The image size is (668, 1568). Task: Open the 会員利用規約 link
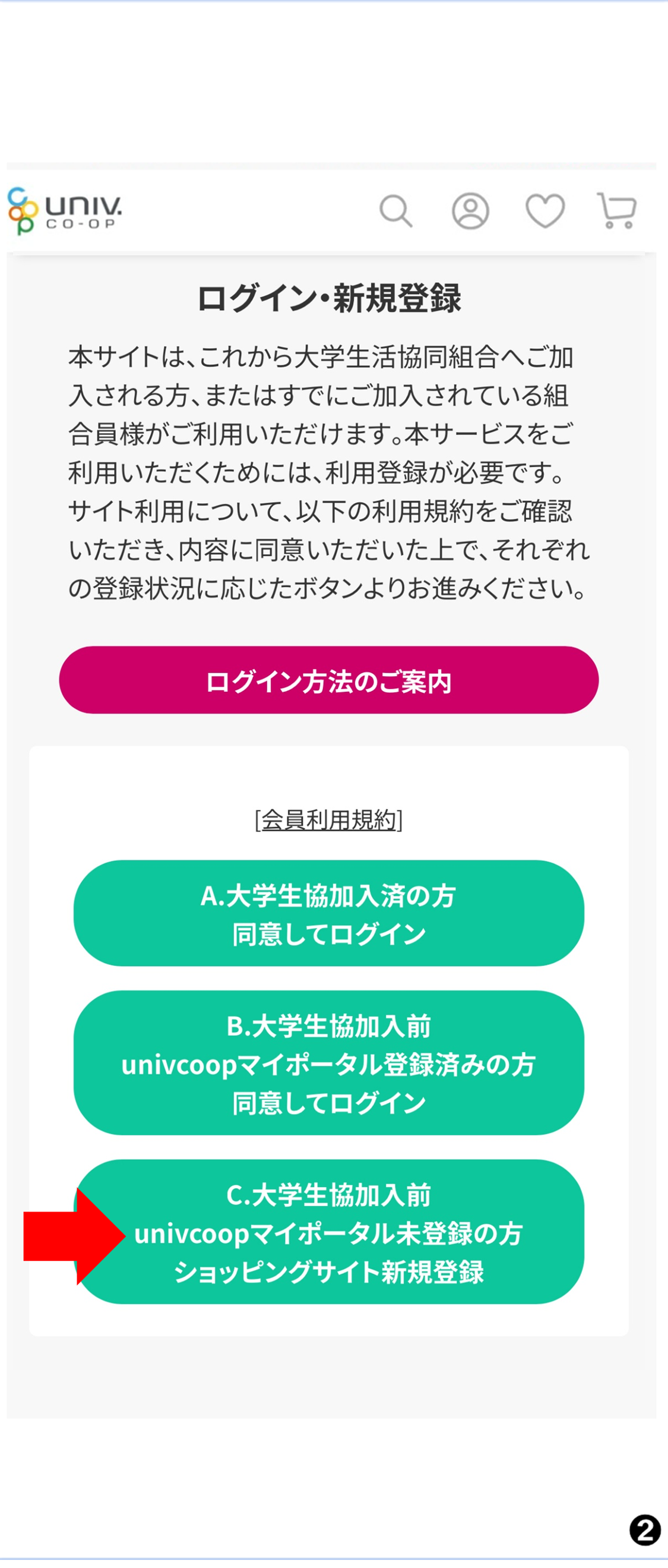[x=328, y=820]
